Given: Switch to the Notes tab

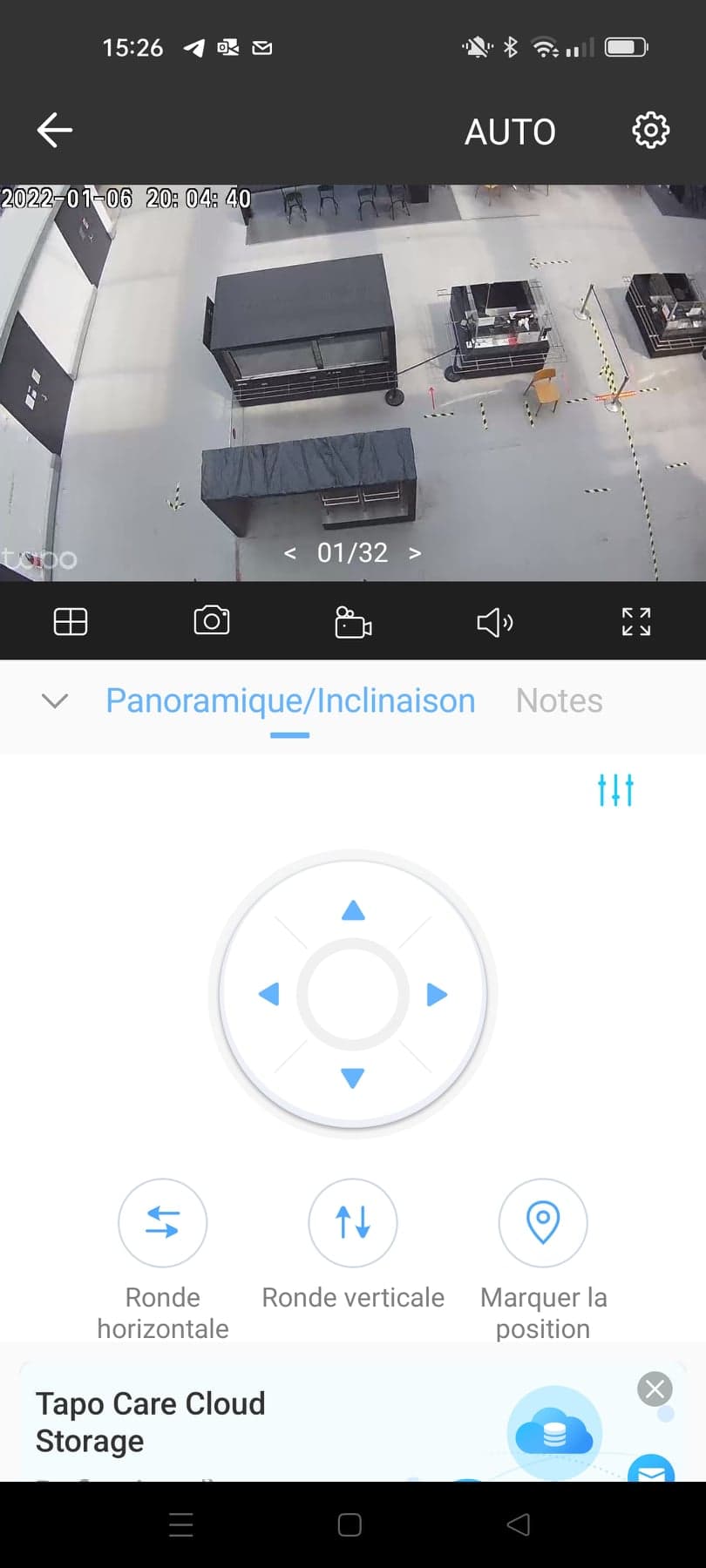Looking at the screenshot, I should [x=559, y=701].
